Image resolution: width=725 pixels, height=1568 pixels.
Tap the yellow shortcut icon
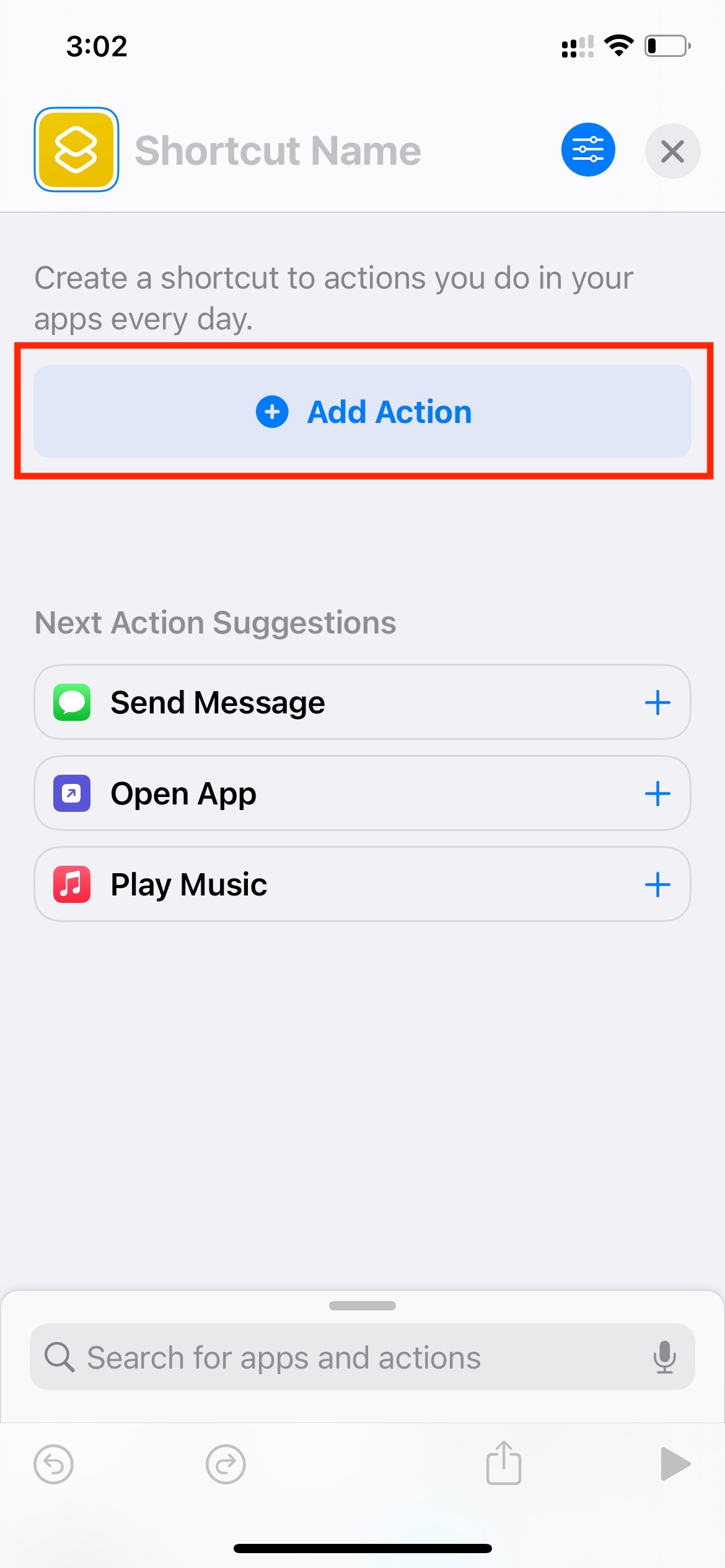click(x=76, y=150)
